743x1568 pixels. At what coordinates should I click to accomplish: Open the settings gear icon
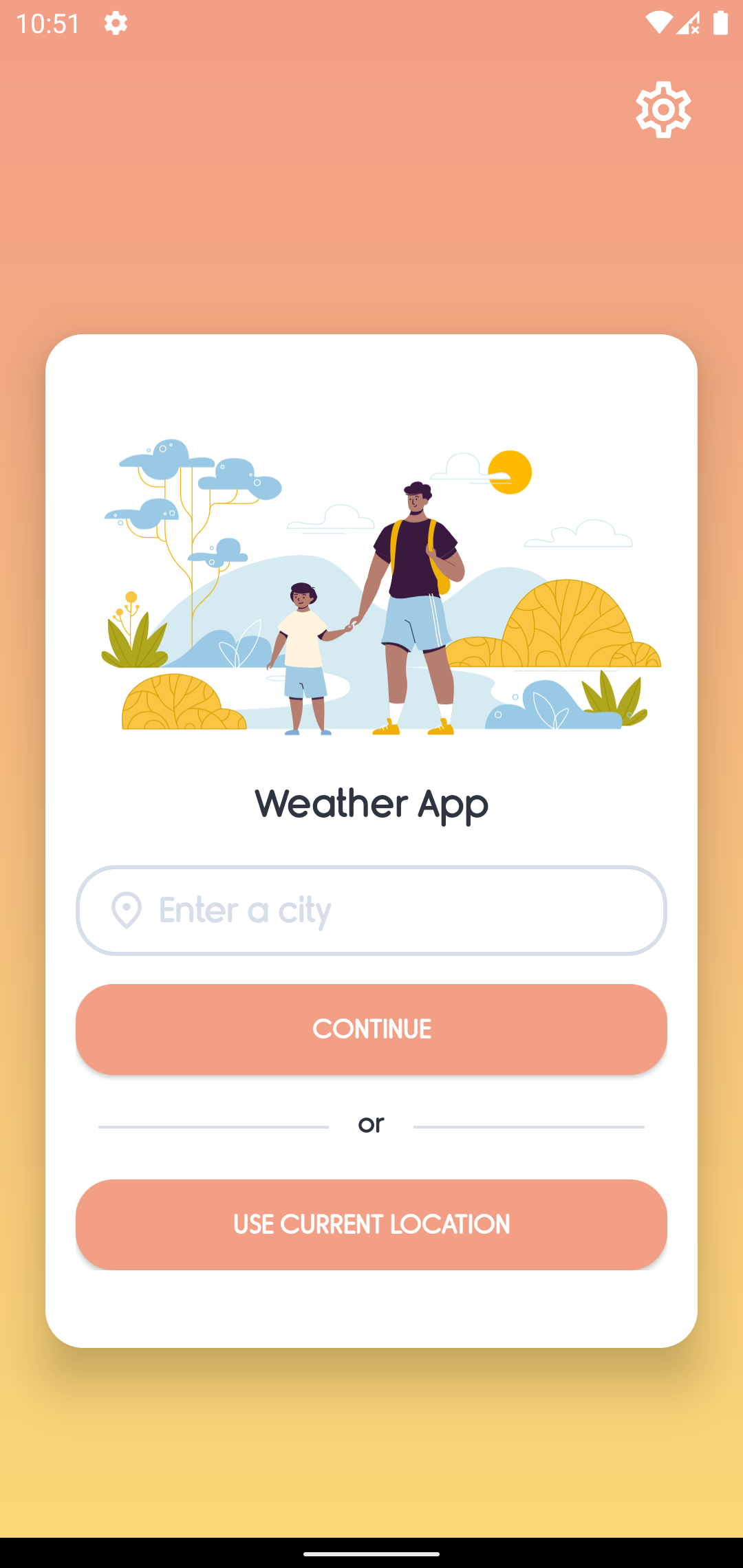[x=663, y=110]
